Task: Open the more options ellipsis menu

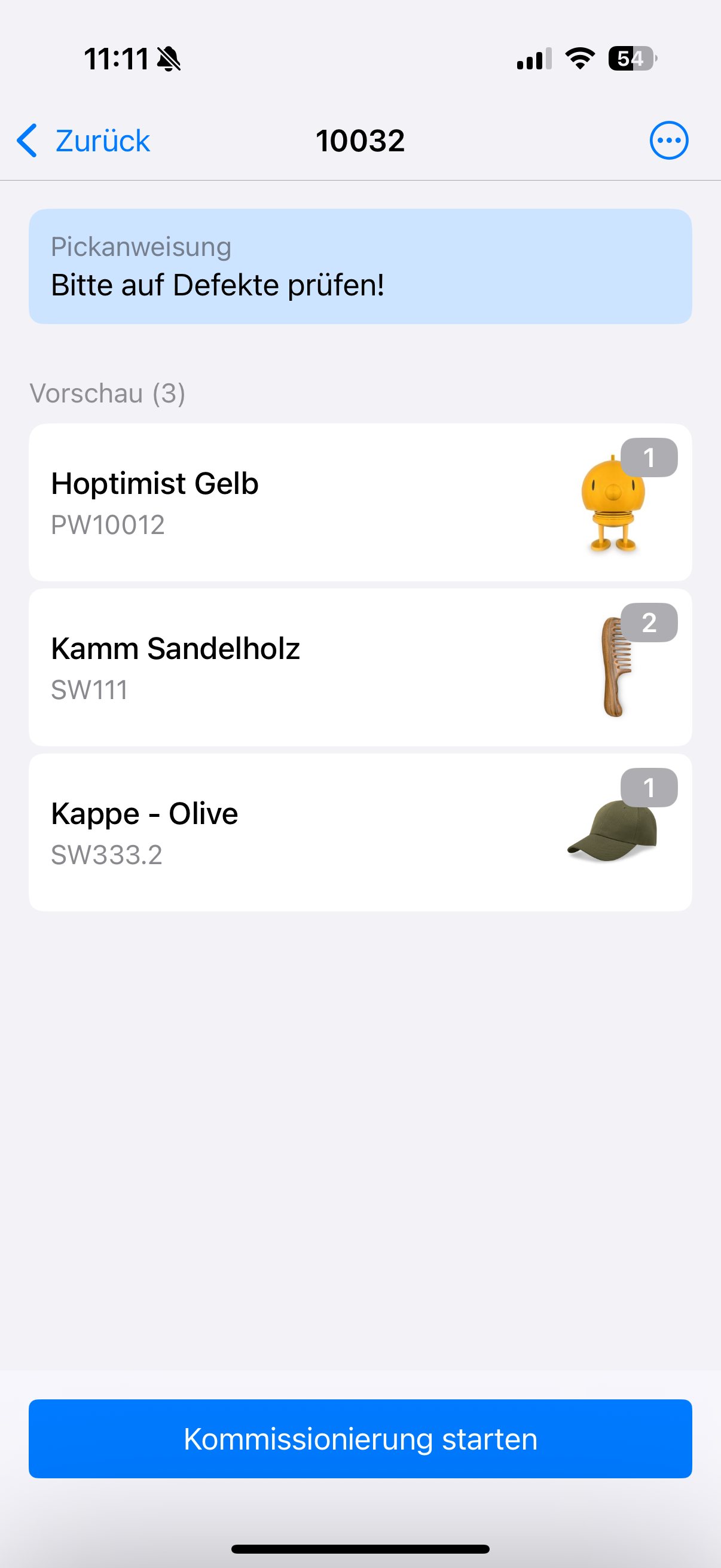Action: click(x=668, y=141)
